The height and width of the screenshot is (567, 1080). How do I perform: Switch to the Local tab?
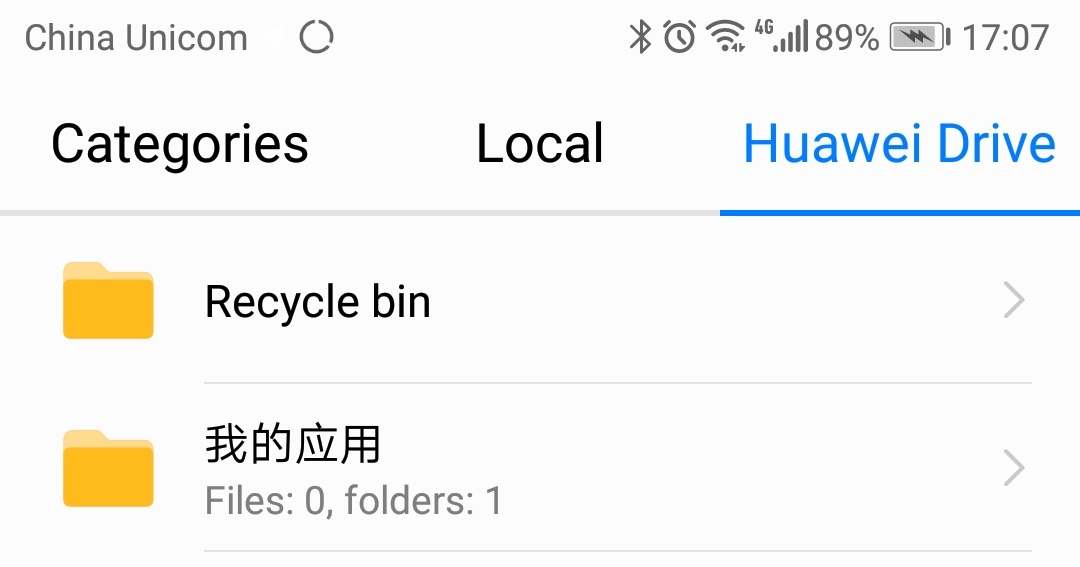[x=540, y=144]
